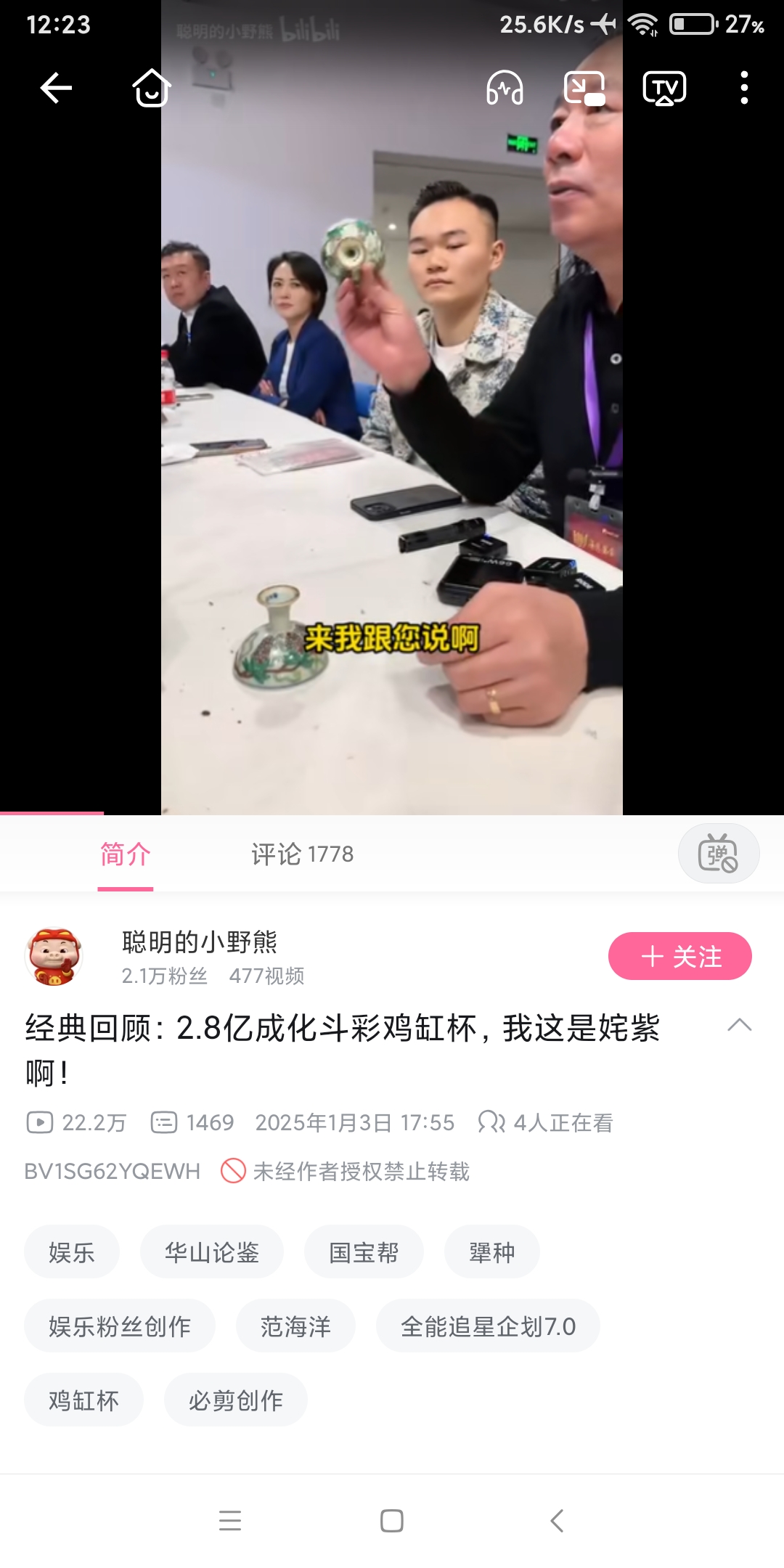The height and width of the screenshot is (1568, 784).
Task: Return to Bilibili home via house icon
Action: [151, 89]
